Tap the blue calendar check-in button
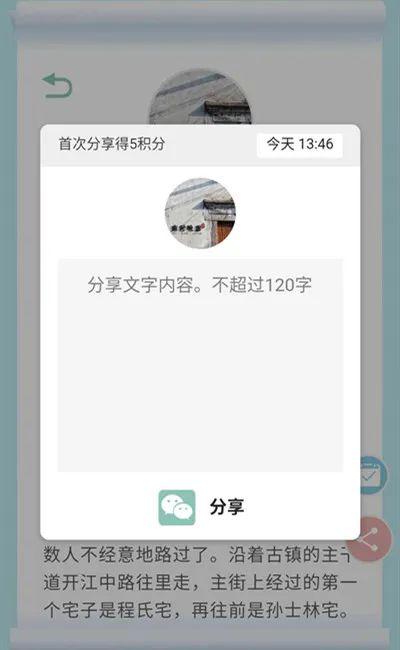Screen dimensions: 400x650 click(374, 475)
